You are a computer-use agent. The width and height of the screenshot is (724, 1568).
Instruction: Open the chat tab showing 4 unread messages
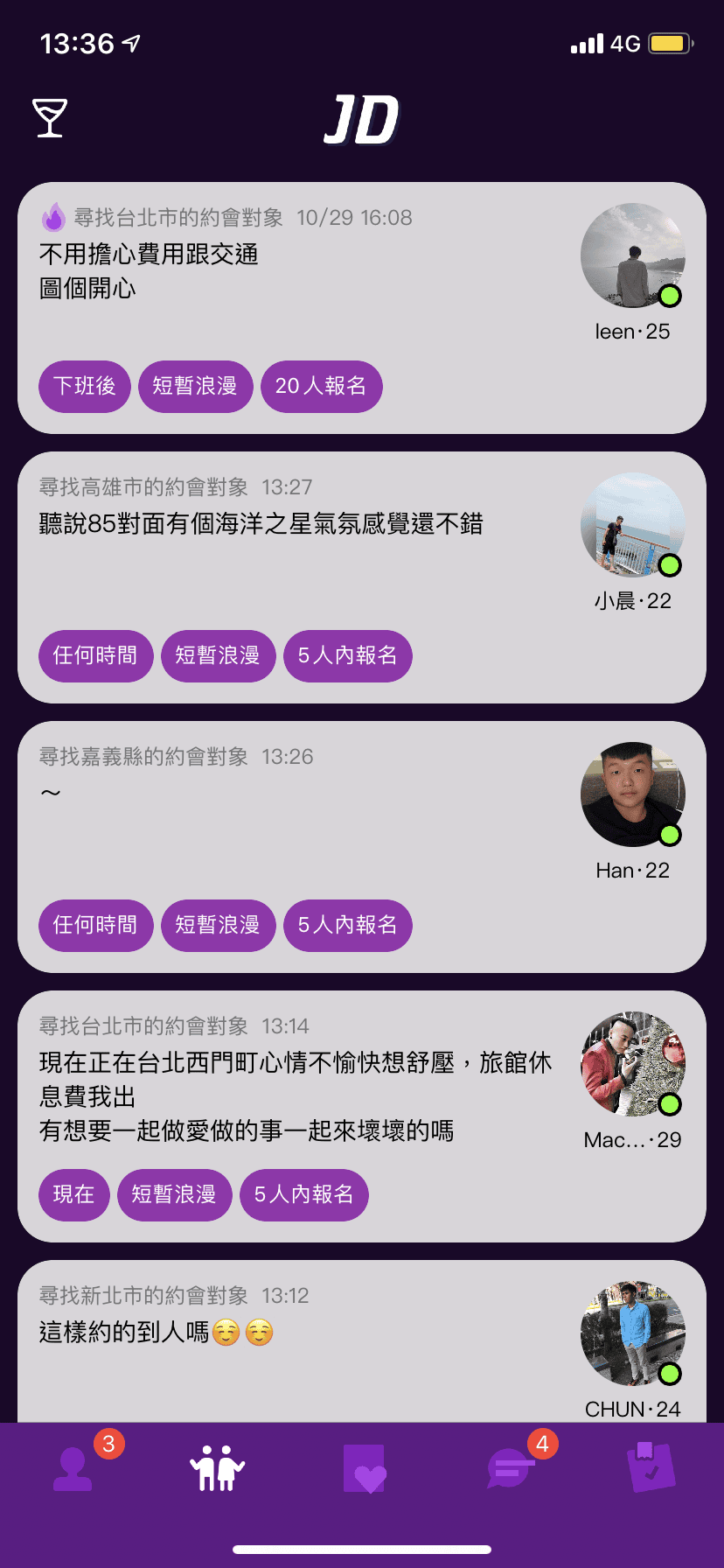(512, 1466)
